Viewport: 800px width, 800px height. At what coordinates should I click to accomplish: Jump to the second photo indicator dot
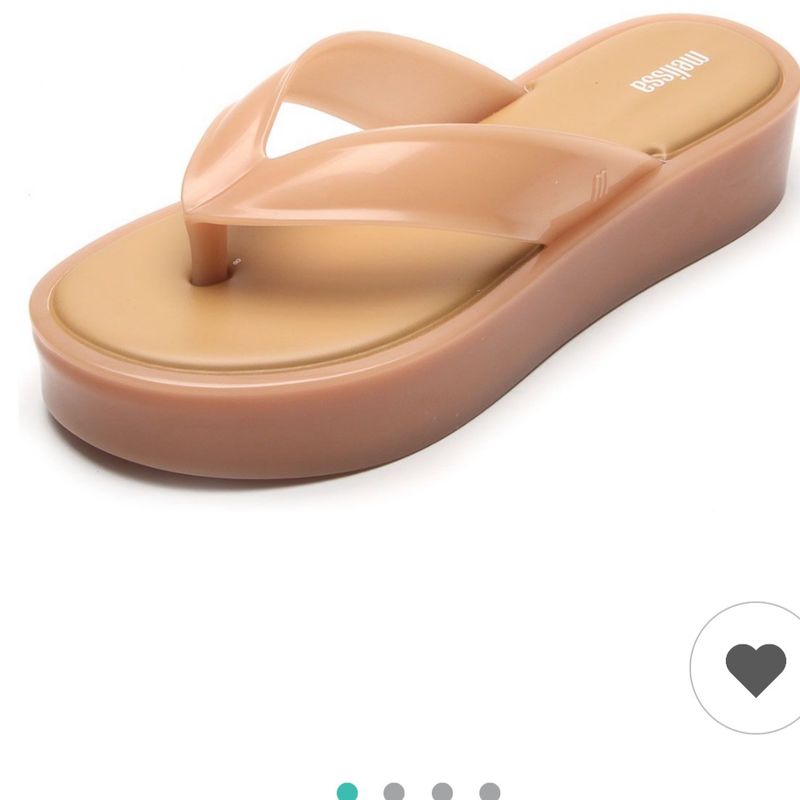(x=394, y=792)
